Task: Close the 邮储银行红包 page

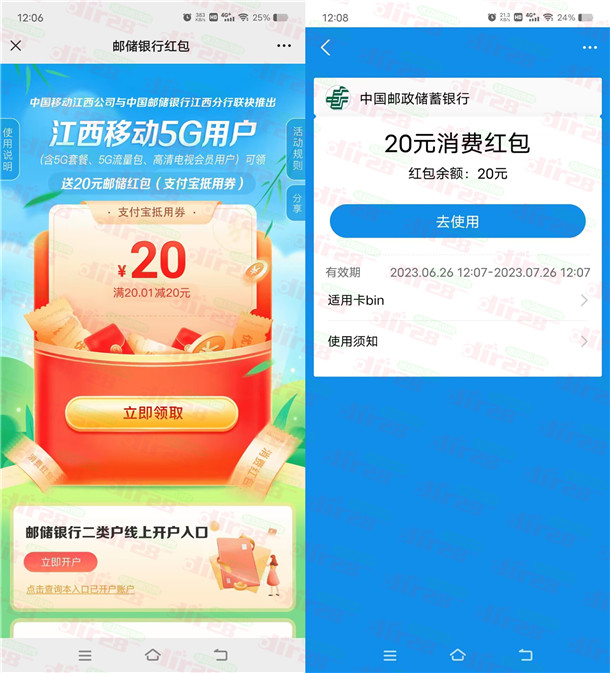Action: pos(15,46)
